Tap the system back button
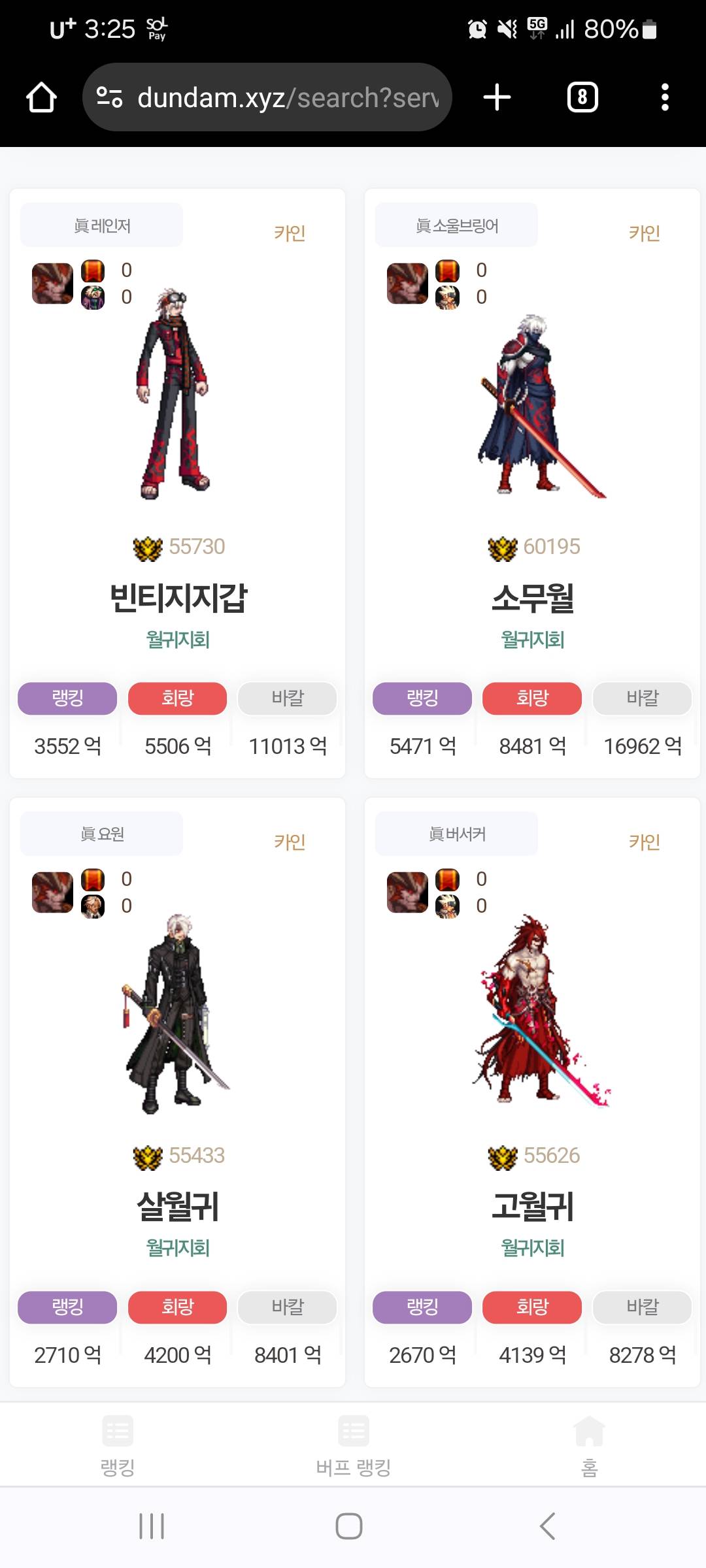This screenshot has width=706, height=1568. click(x=548, y=1526)
